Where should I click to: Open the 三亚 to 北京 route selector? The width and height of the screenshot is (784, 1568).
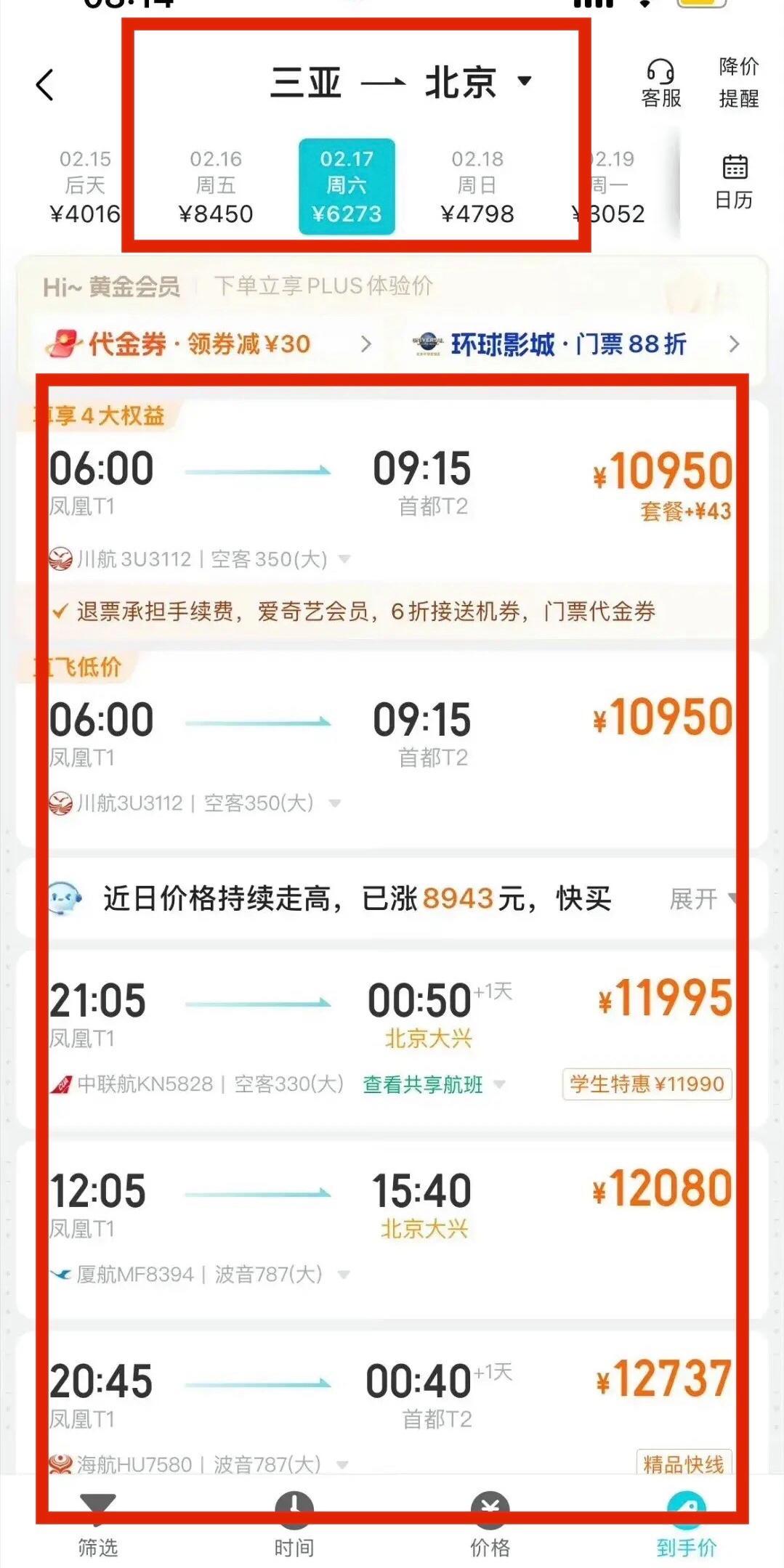coord(400,81)
